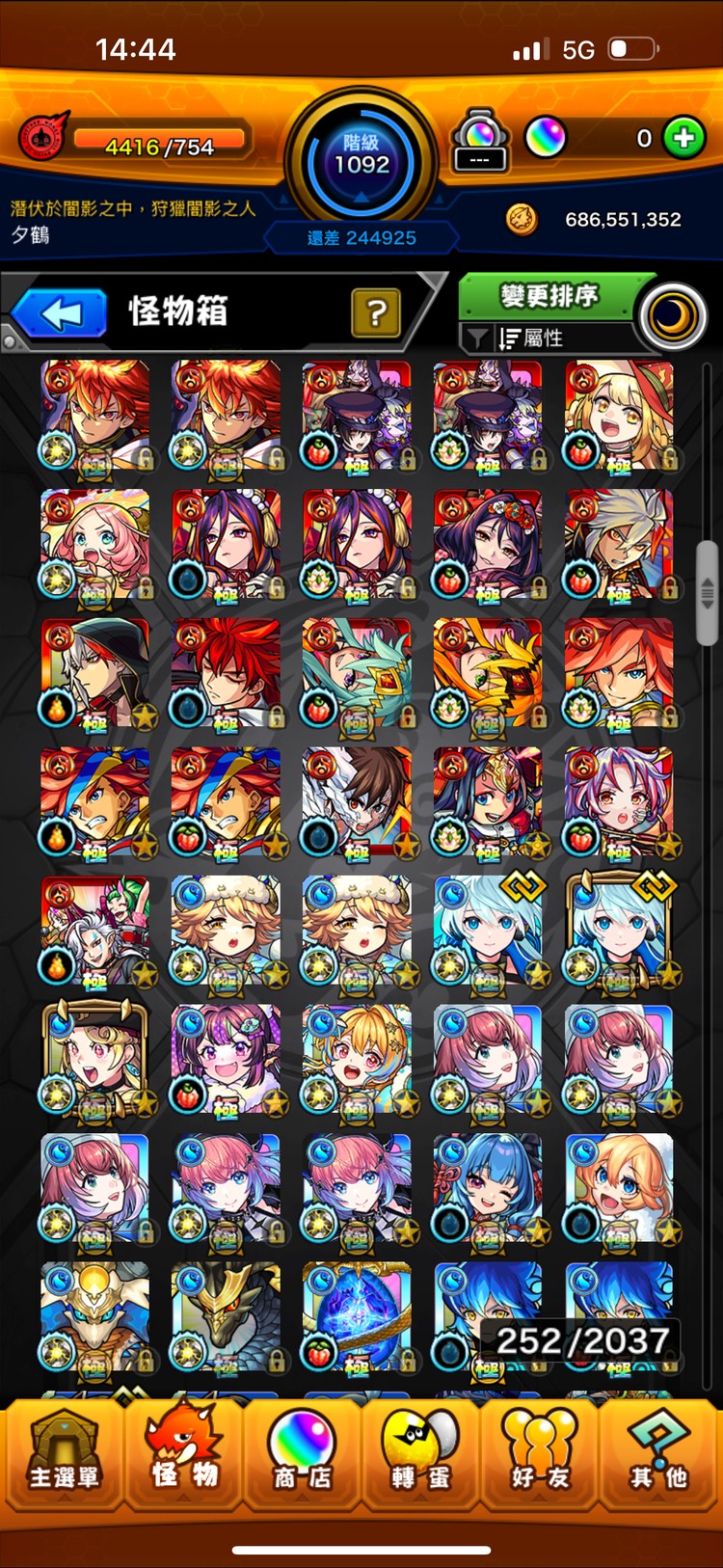723x1568 pixels.
Task: Pick the white-armored brown-haired boy monster
Action: pos(357,802)
